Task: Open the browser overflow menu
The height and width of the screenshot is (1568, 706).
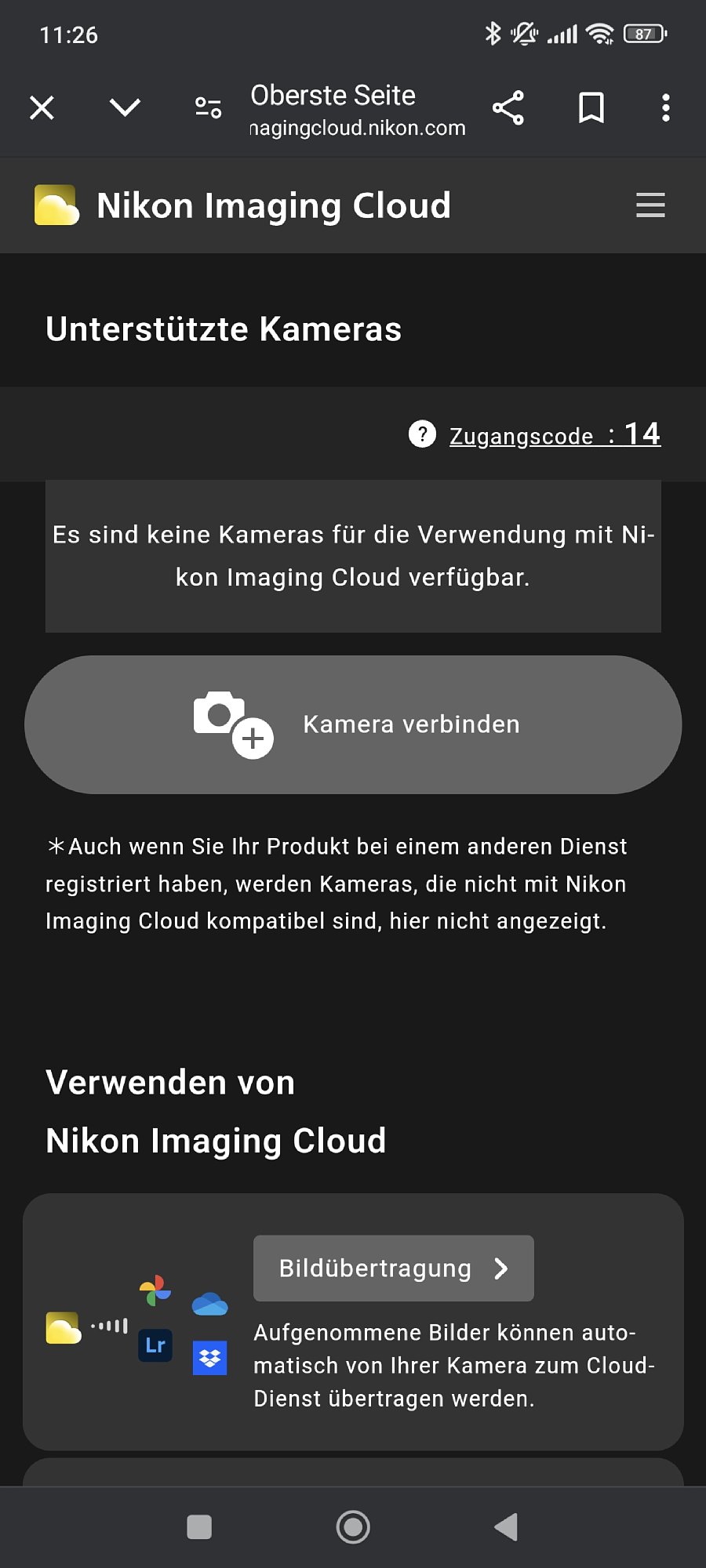Action: (665, 107)
